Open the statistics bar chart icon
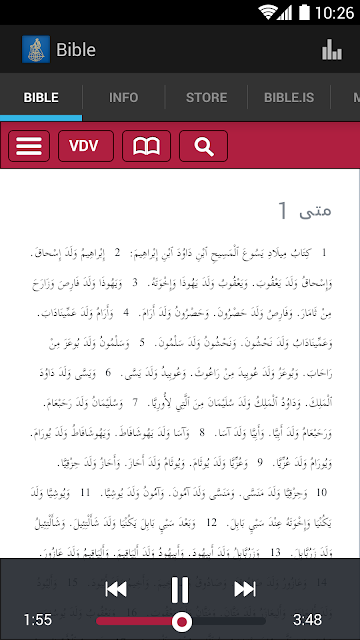The width and height of the screenshot is (360, 640). [331, 49]
